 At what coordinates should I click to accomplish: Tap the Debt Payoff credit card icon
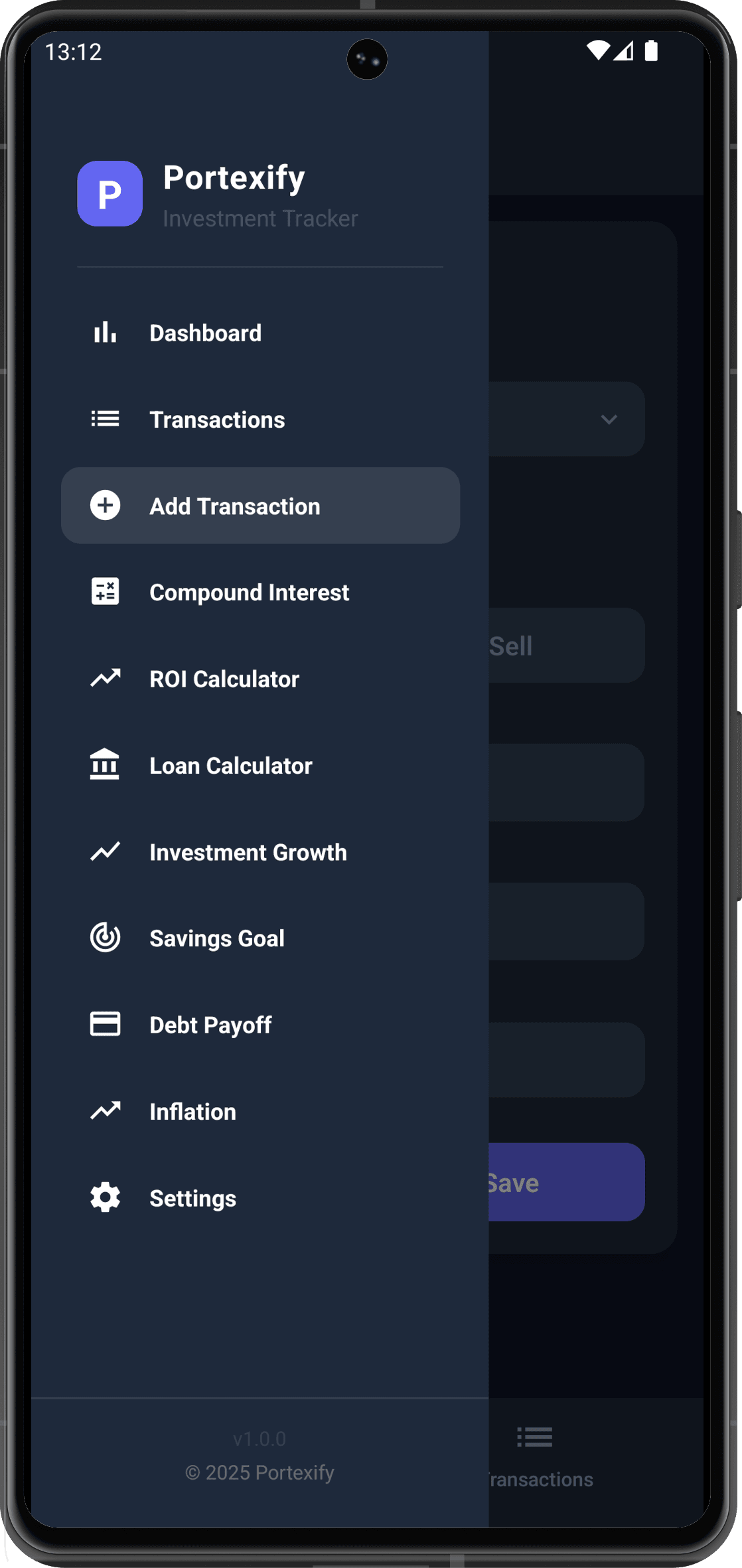[104, 1024]
